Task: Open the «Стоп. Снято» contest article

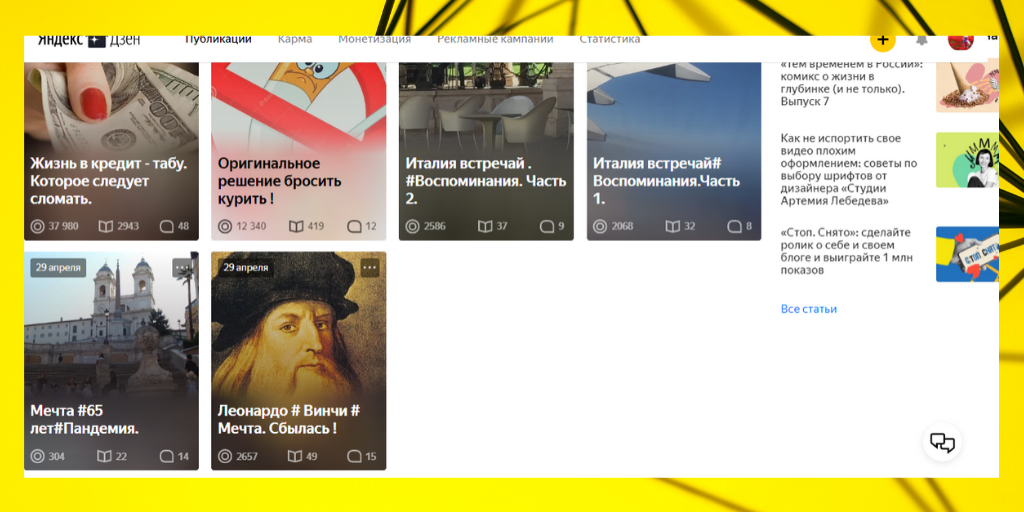Action: (x=848, y=250)
